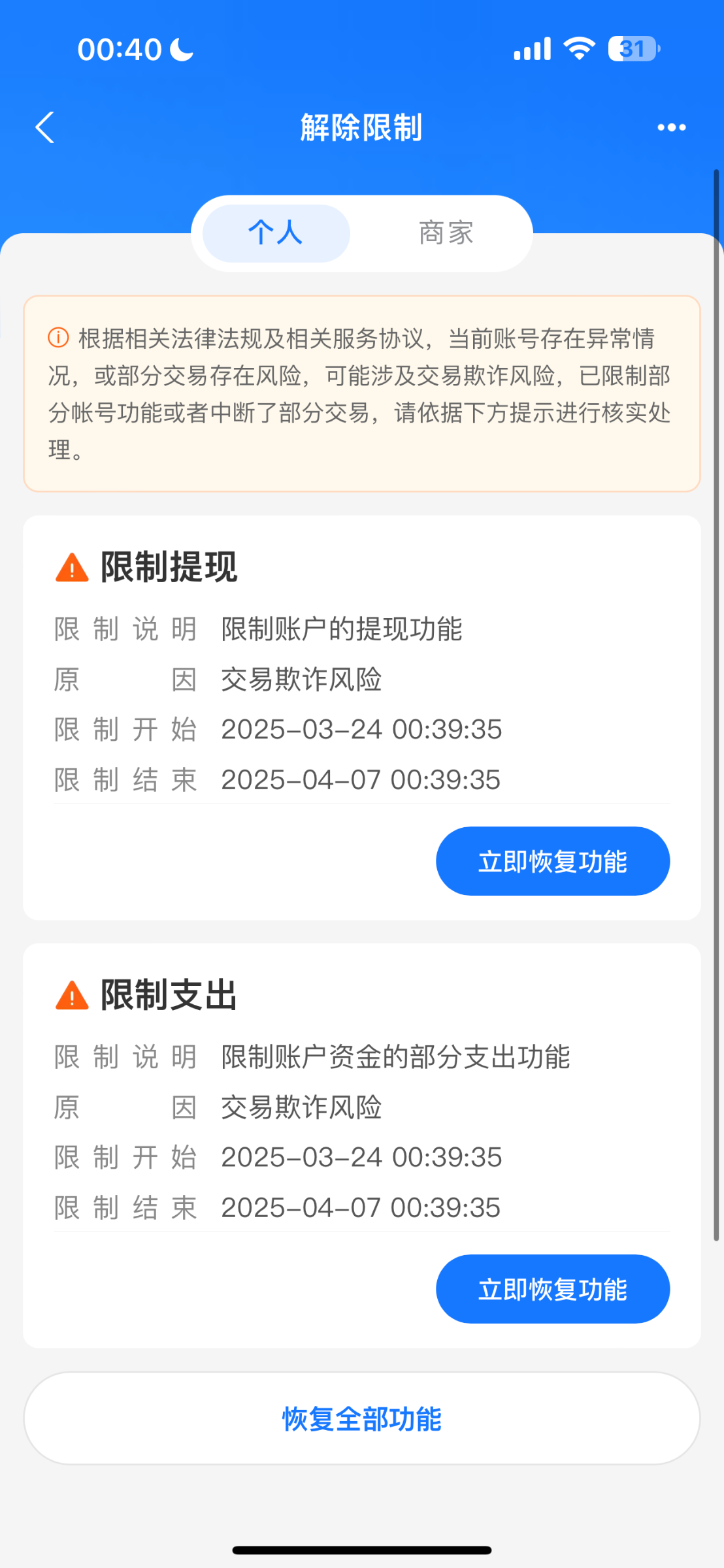724x1568 pixels.
Task: Go back using the top-left arrow
Action: coord(44,127)
